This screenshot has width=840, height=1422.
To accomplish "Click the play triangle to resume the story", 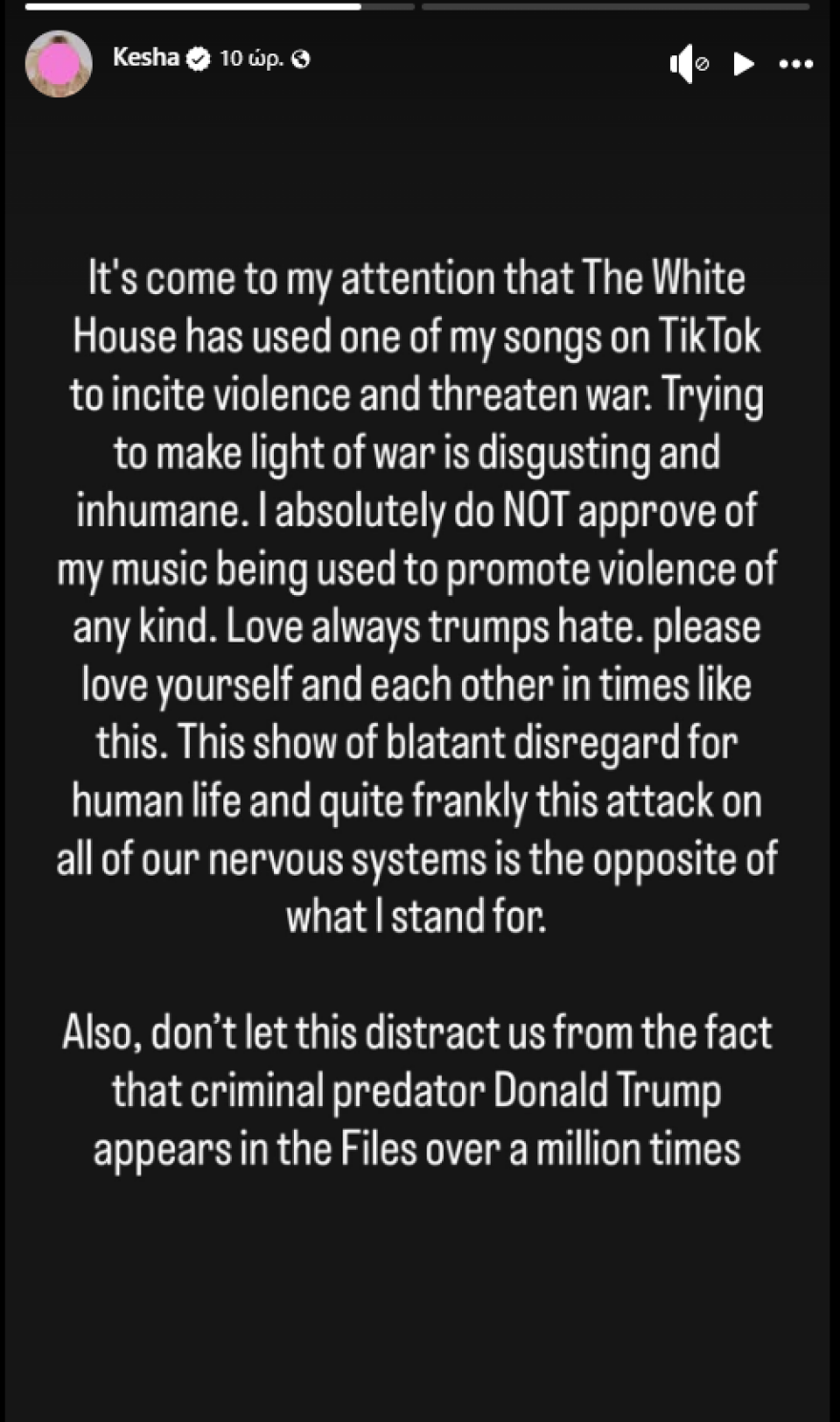I will point(743,64).
